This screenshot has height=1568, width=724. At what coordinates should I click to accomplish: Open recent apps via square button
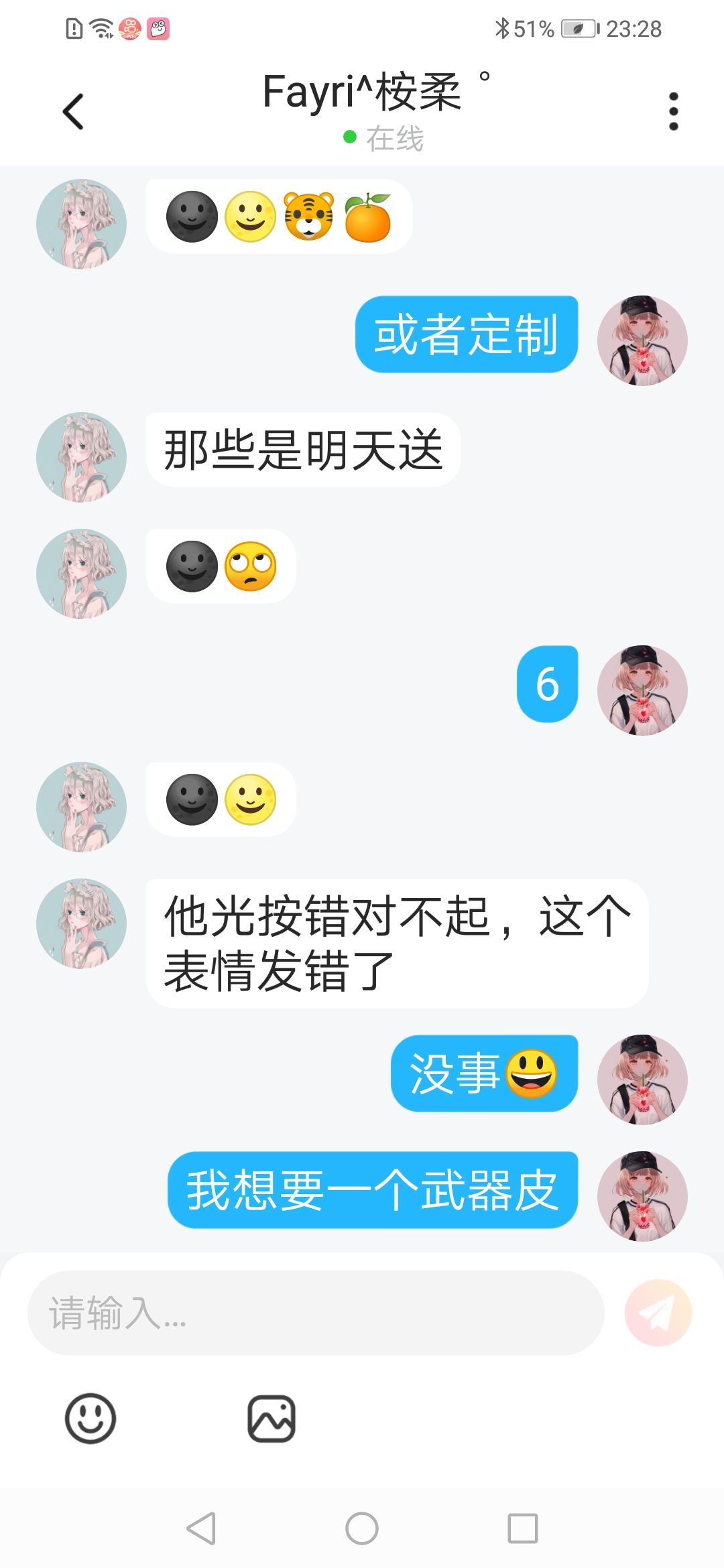pyautogui.click(x=523, y=1528)
